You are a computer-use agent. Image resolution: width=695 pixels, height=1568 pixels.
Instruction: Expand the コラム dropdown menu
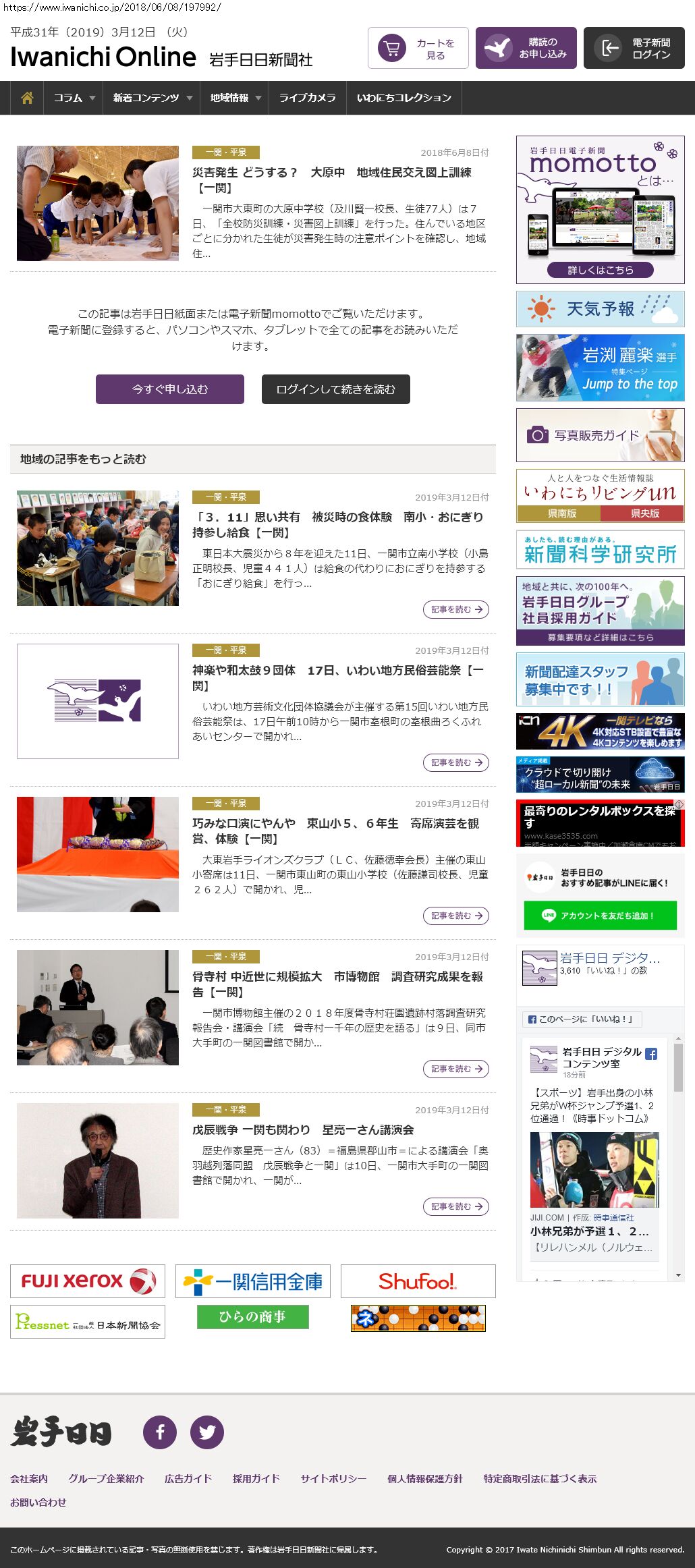(x=74, y=98)
